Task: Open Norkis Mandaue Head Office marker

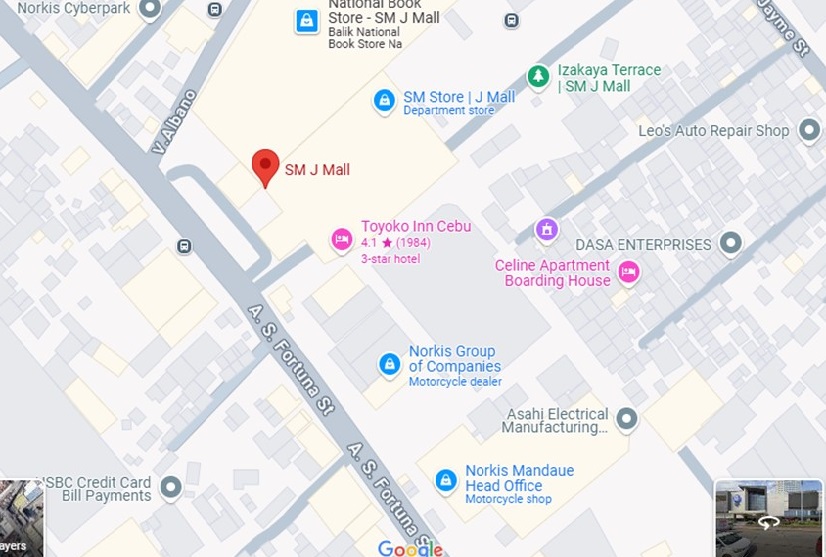Action: click(445, 482)
